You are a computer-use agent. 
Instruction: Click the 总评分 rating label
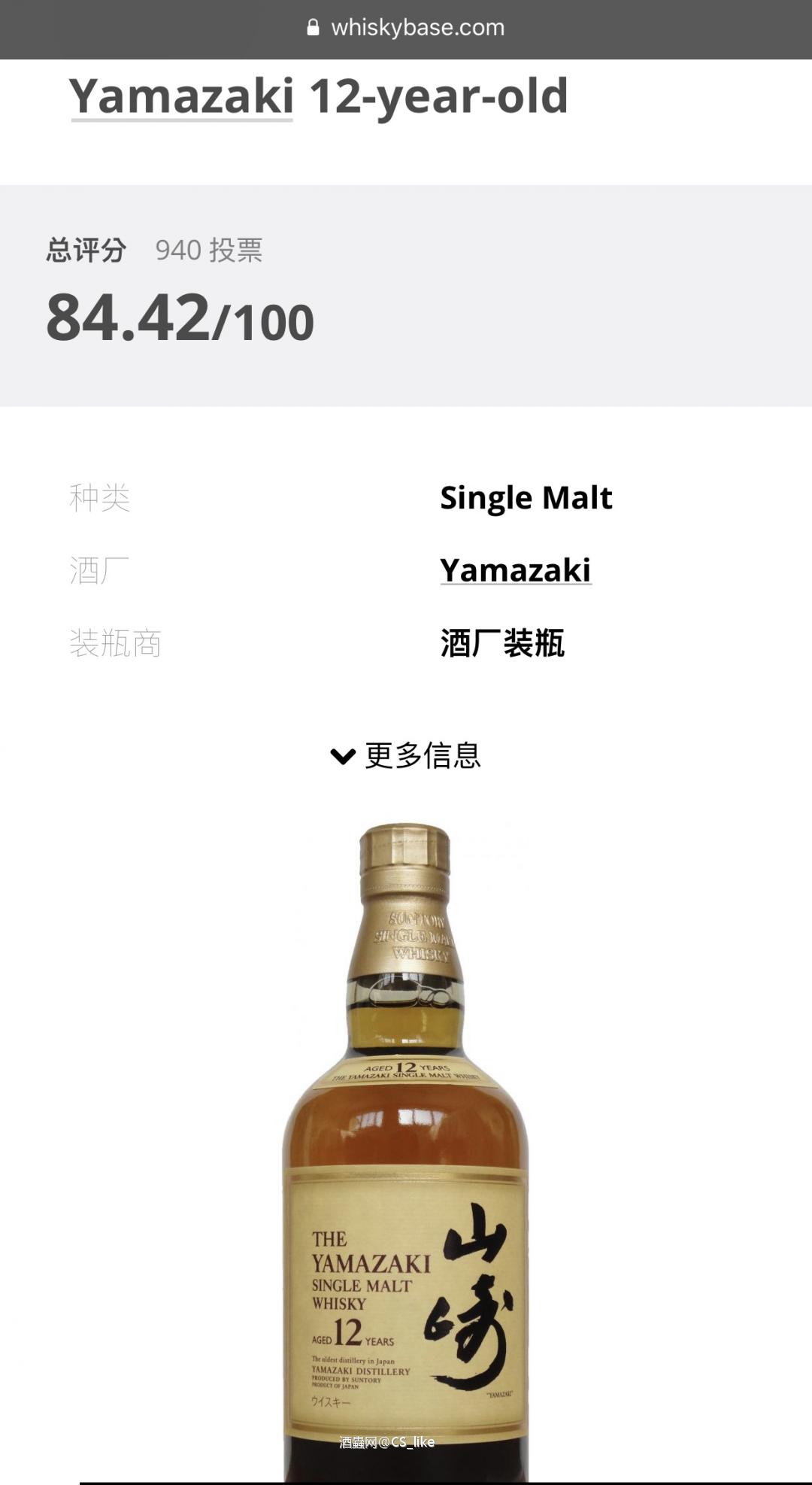pyautogui.click(x=86, y=251)
